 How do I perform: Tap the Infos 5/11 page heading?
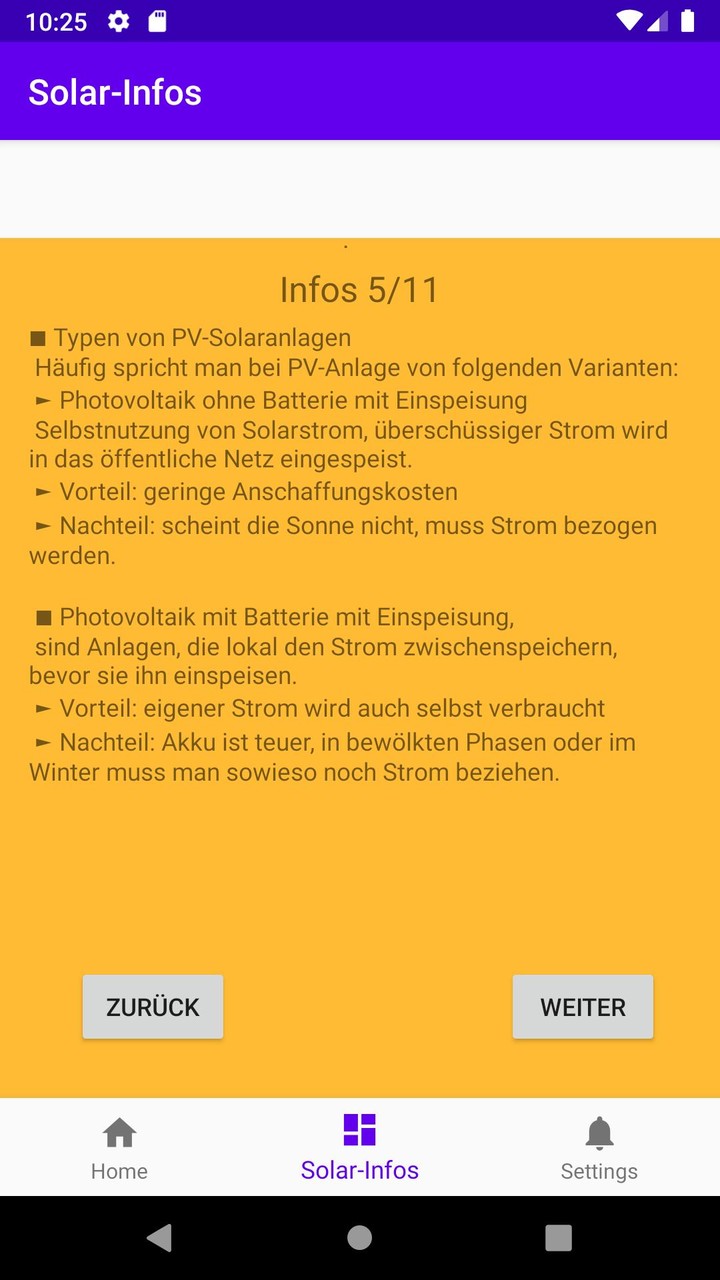[x=359, y=289]
